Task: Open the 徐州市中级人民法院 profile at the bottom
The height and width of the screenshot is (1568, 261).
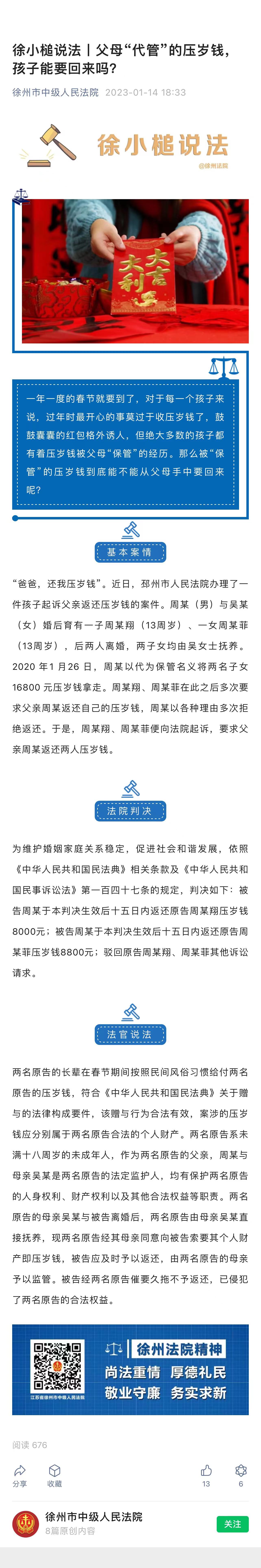Action: (x=93, y=1517)
